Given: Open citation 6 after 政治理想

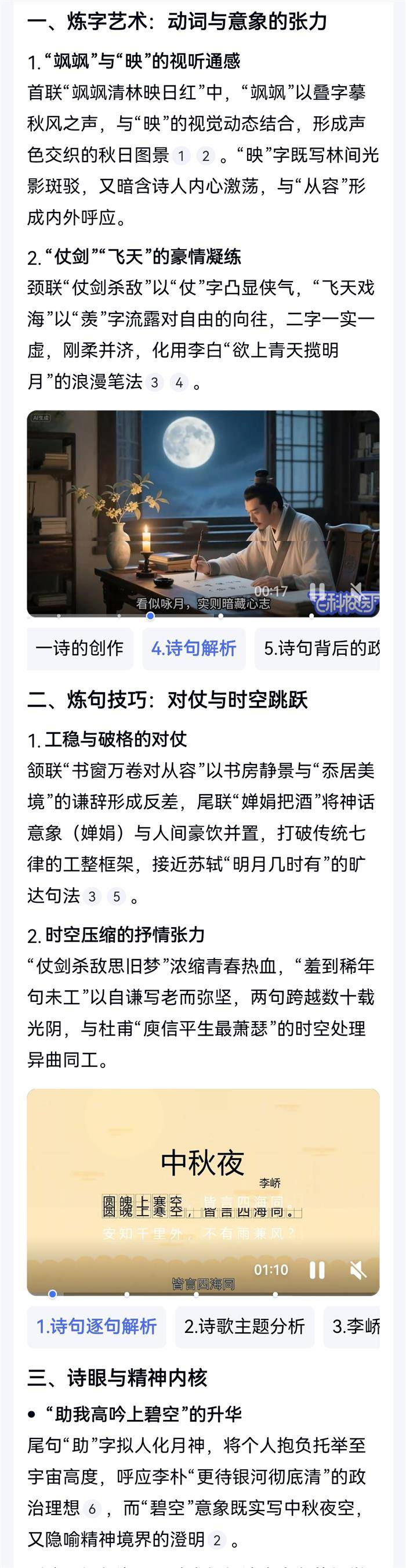Looking at the screenshot, I should (92, 1508).
